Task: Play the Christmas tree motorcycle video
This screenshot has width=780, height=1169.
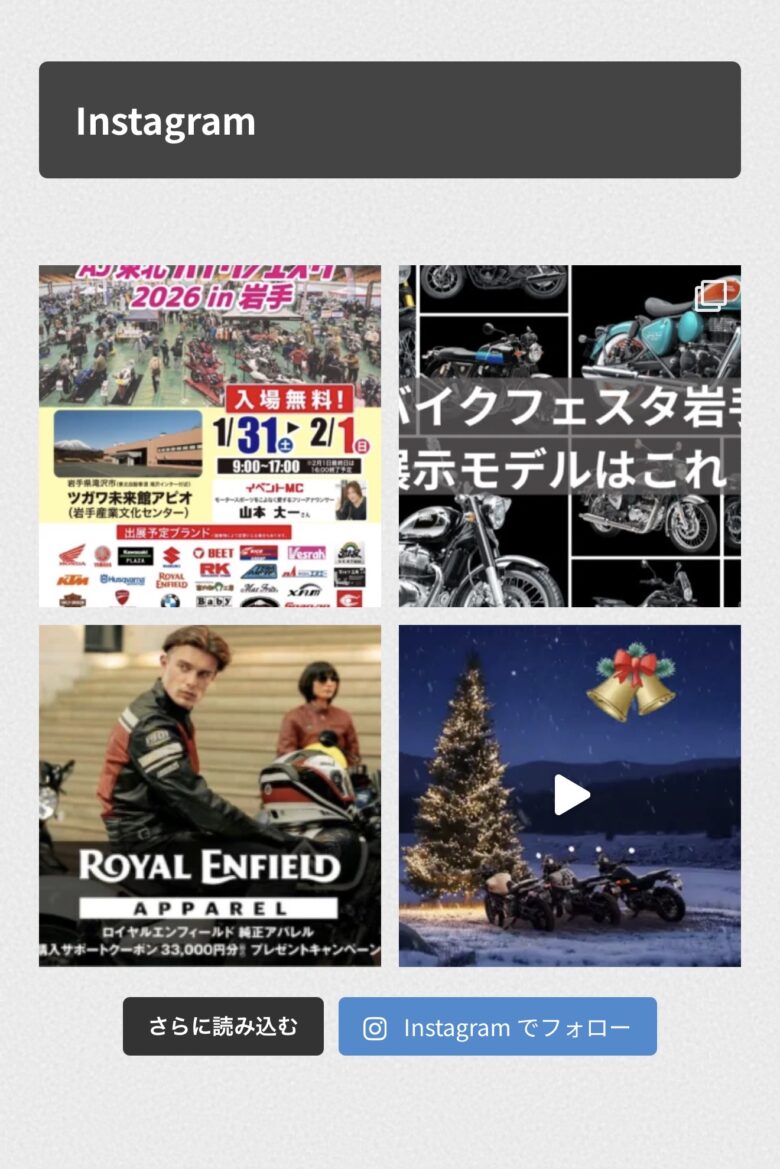Action: (571, 796)
